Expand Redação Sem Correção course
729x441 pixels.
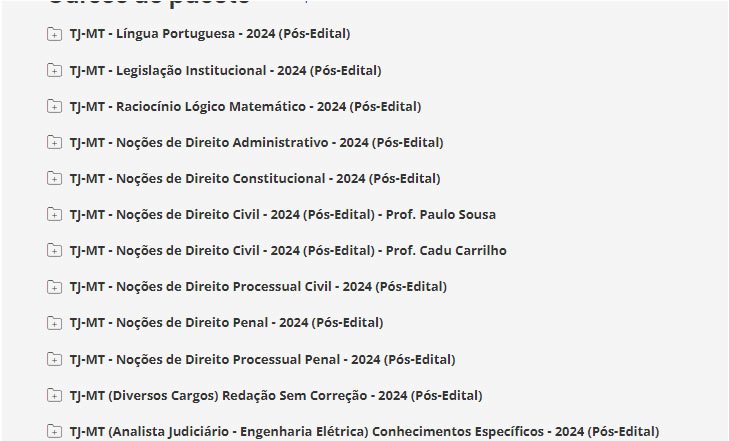point(54,395)
